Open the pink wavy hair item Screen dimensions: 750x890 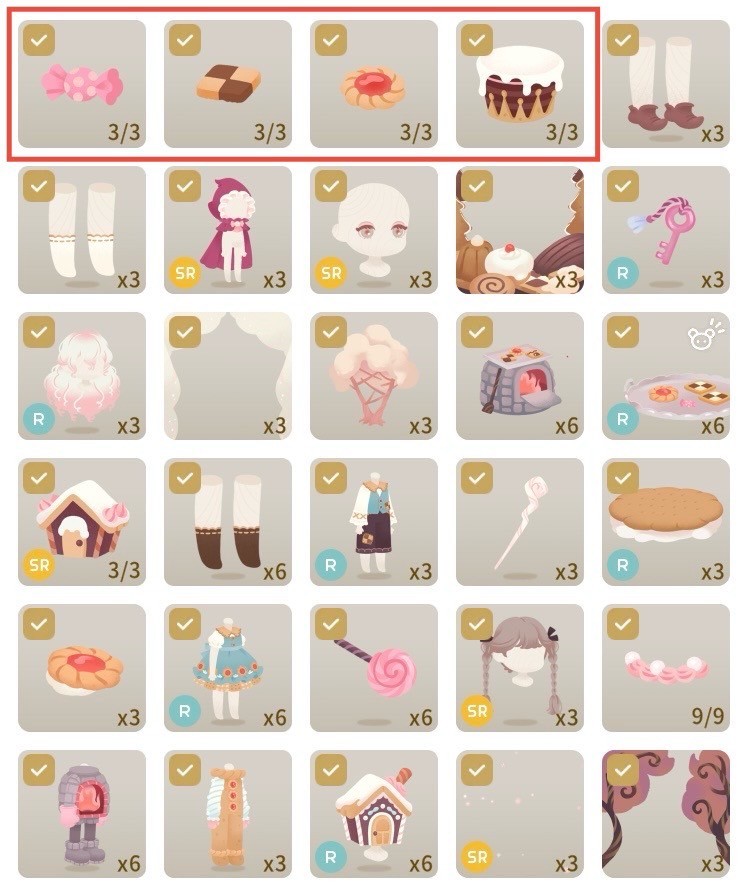coord(82,376)
